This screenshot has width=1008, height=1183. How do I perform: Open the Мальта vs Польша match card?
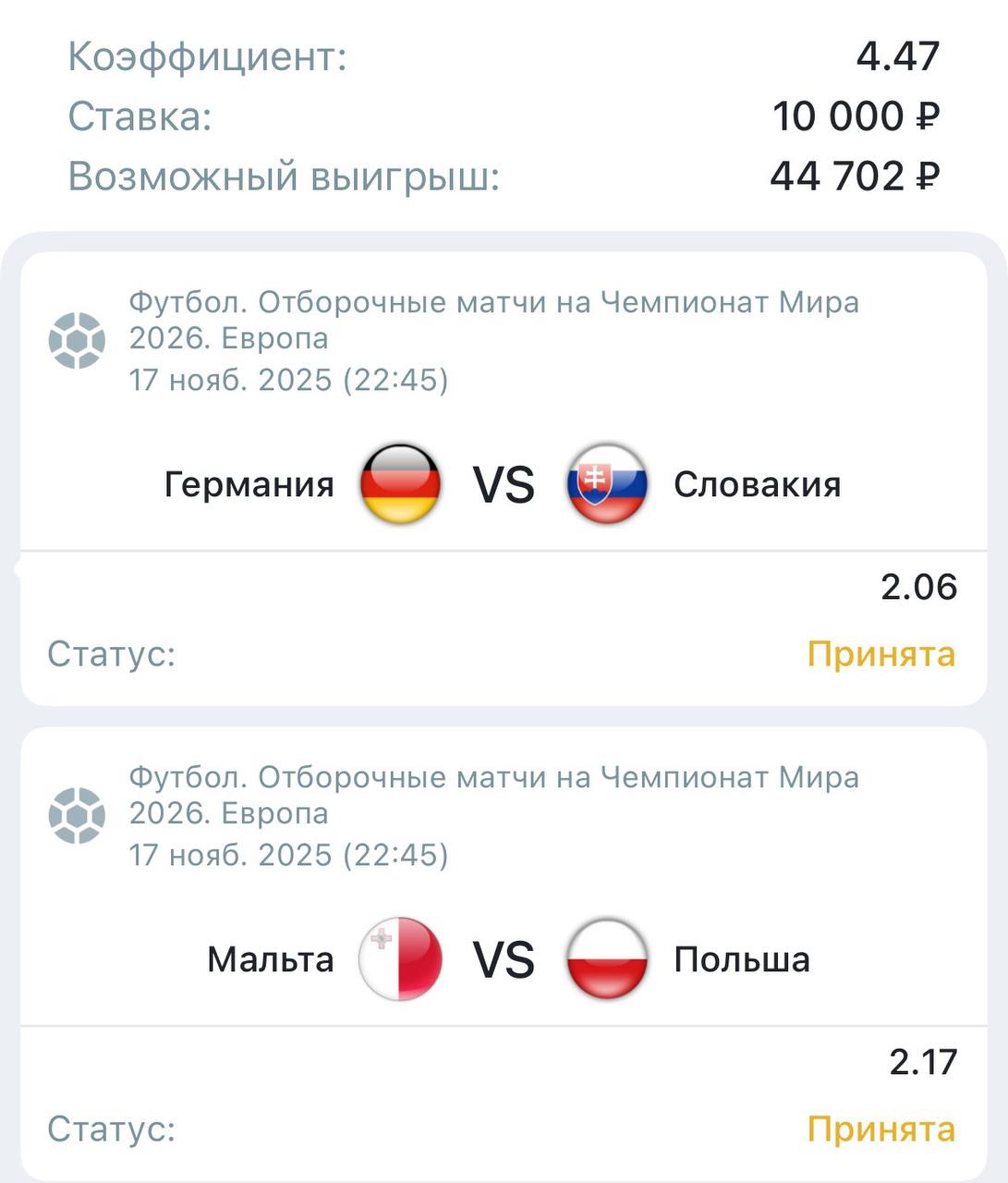504,958
